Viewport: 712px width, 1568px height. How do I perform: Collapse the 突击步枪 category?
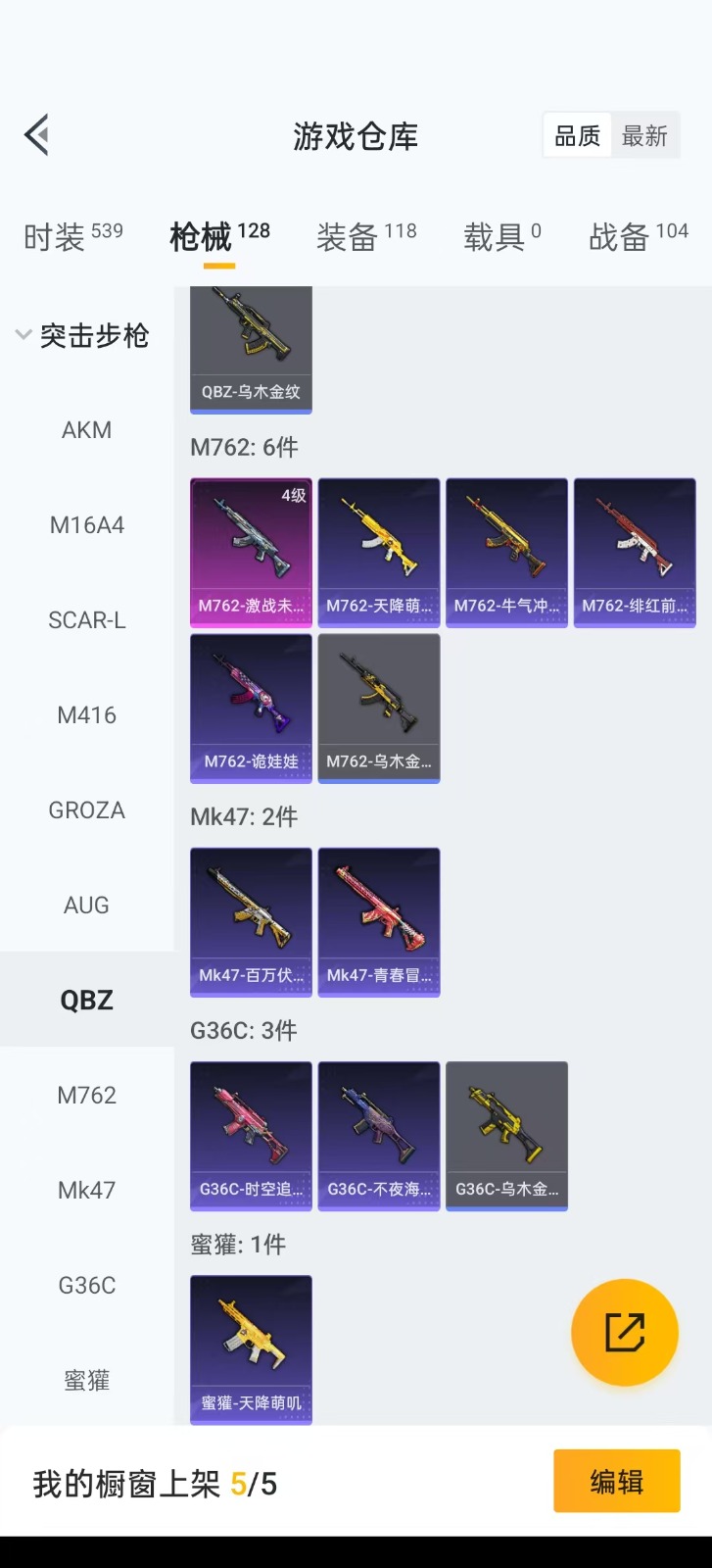coord(82,336)
